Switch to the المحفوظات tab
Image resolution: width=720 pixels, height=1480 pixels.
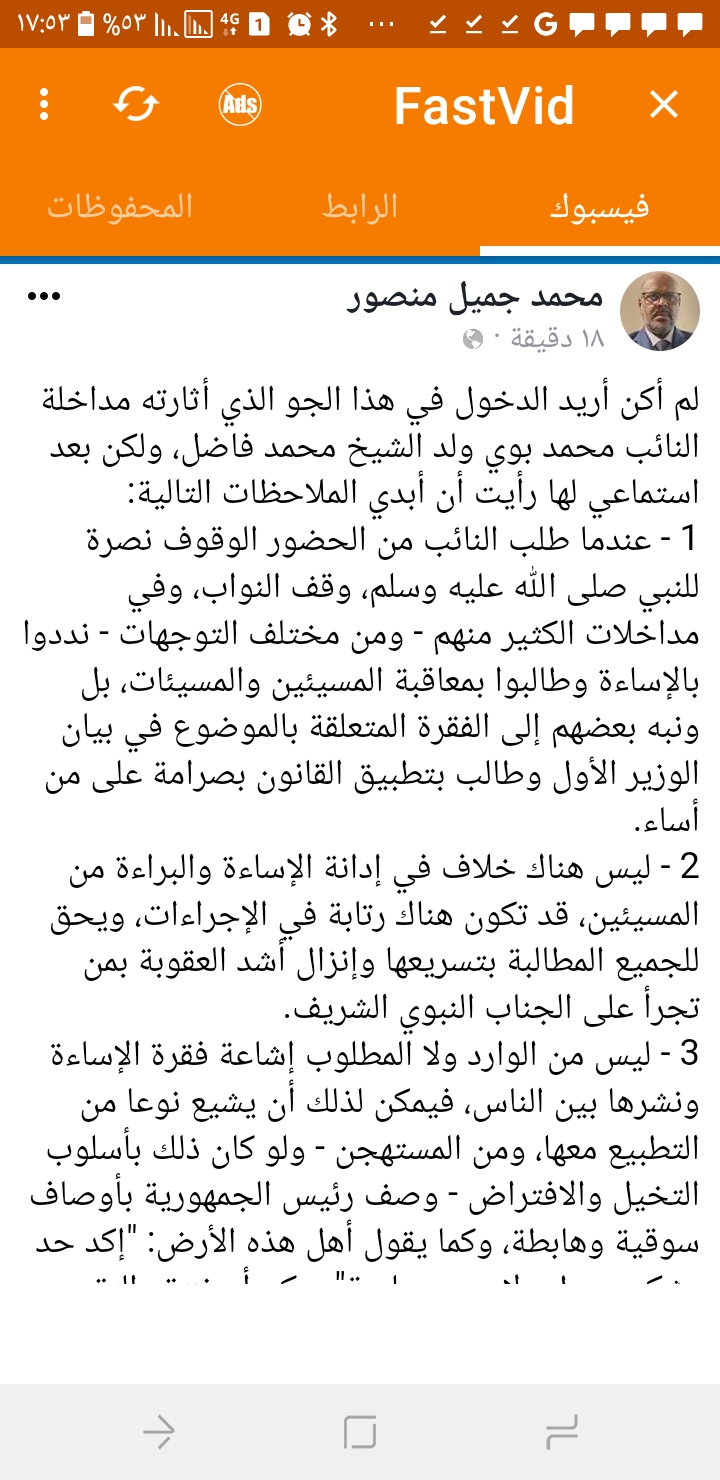[x=120, y=206]
